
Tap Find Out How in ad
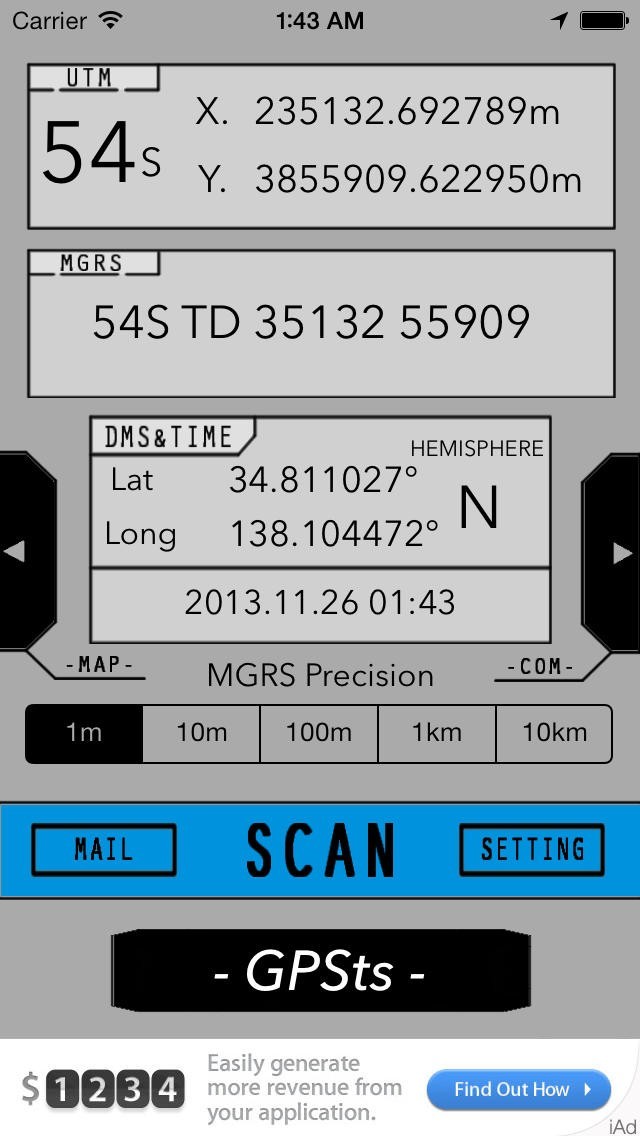point(518,1089)
